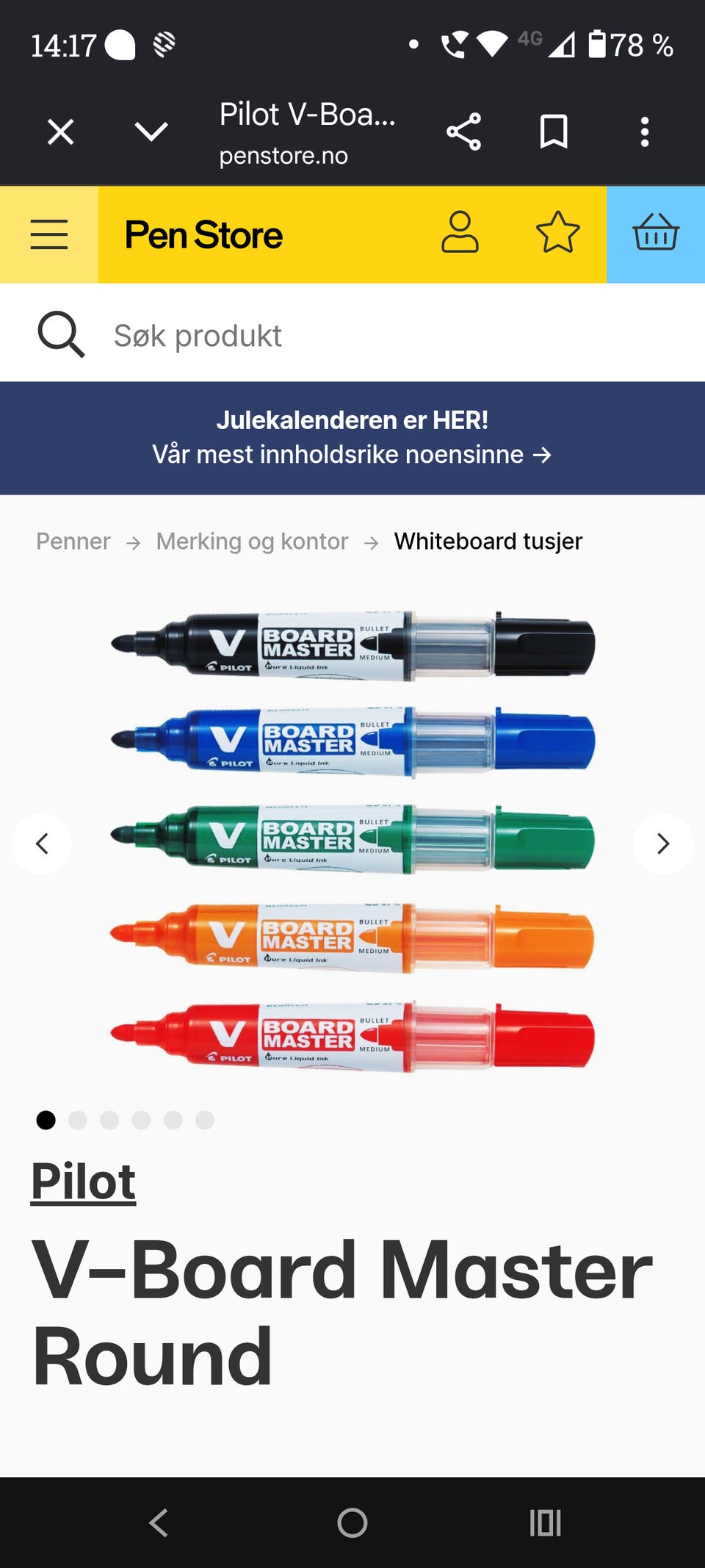Viewport: 705px width, 1568px height.
Task: Go back with the system back button
Action: tap(159, 1522)
